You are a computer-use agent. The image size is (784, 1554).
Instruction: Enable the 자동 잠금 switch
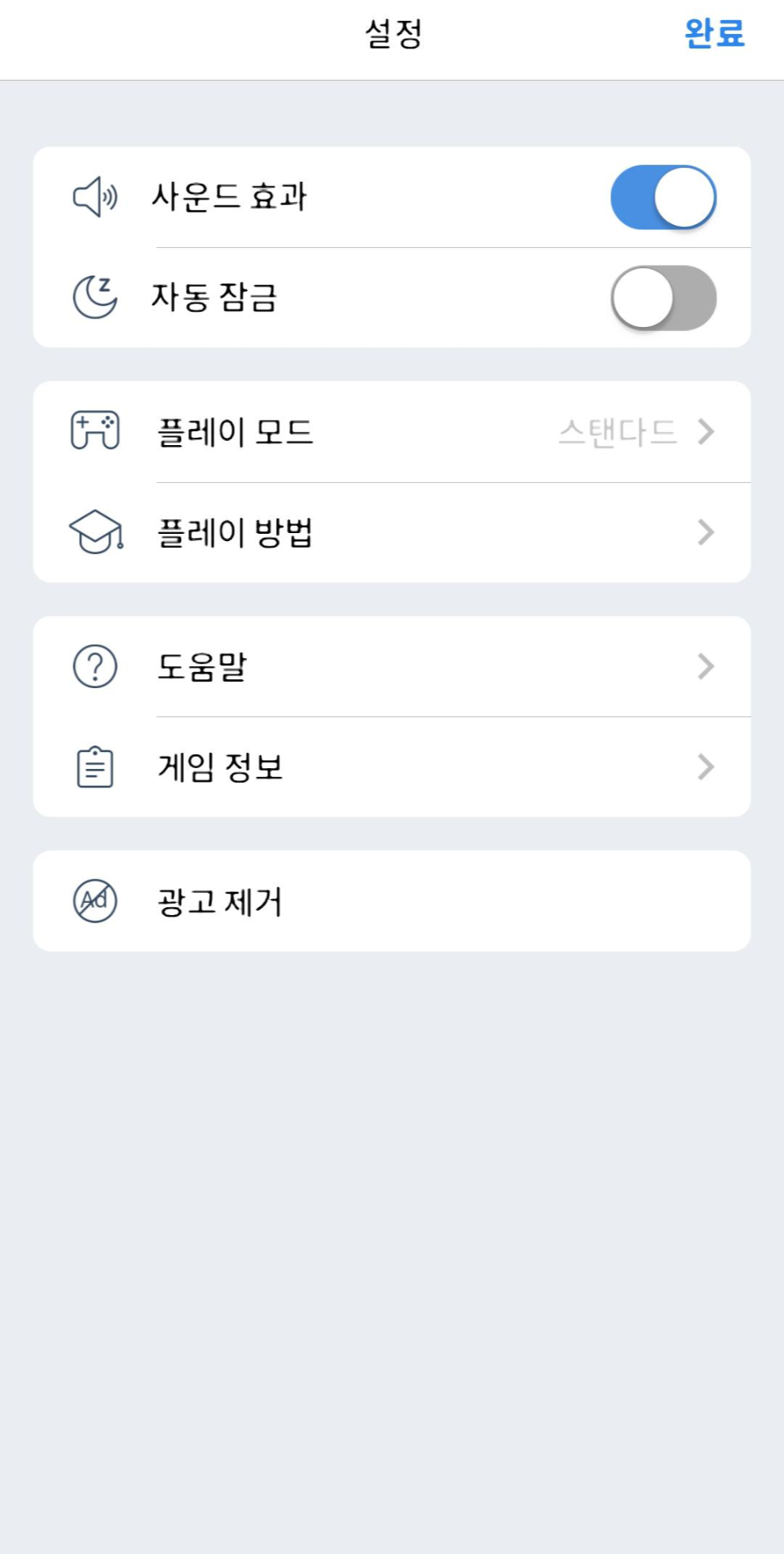[x=663, y=298]
